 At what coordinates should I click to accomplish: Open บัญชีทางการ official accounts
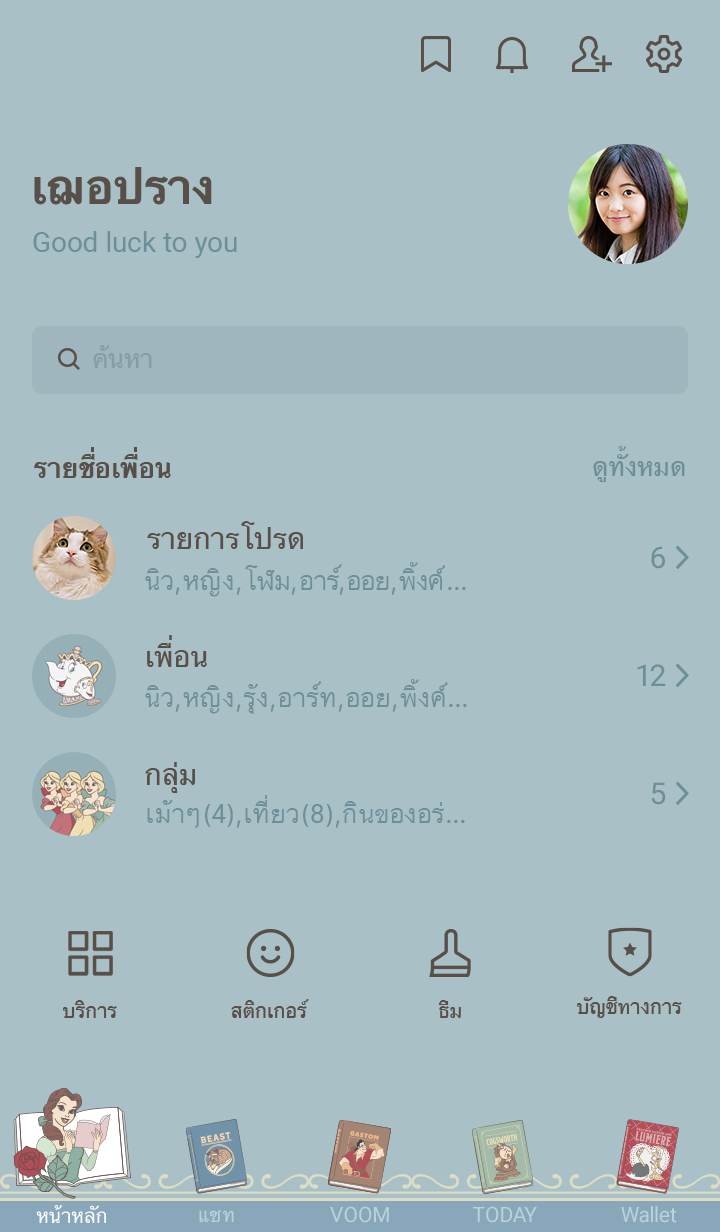click(629, 973)
